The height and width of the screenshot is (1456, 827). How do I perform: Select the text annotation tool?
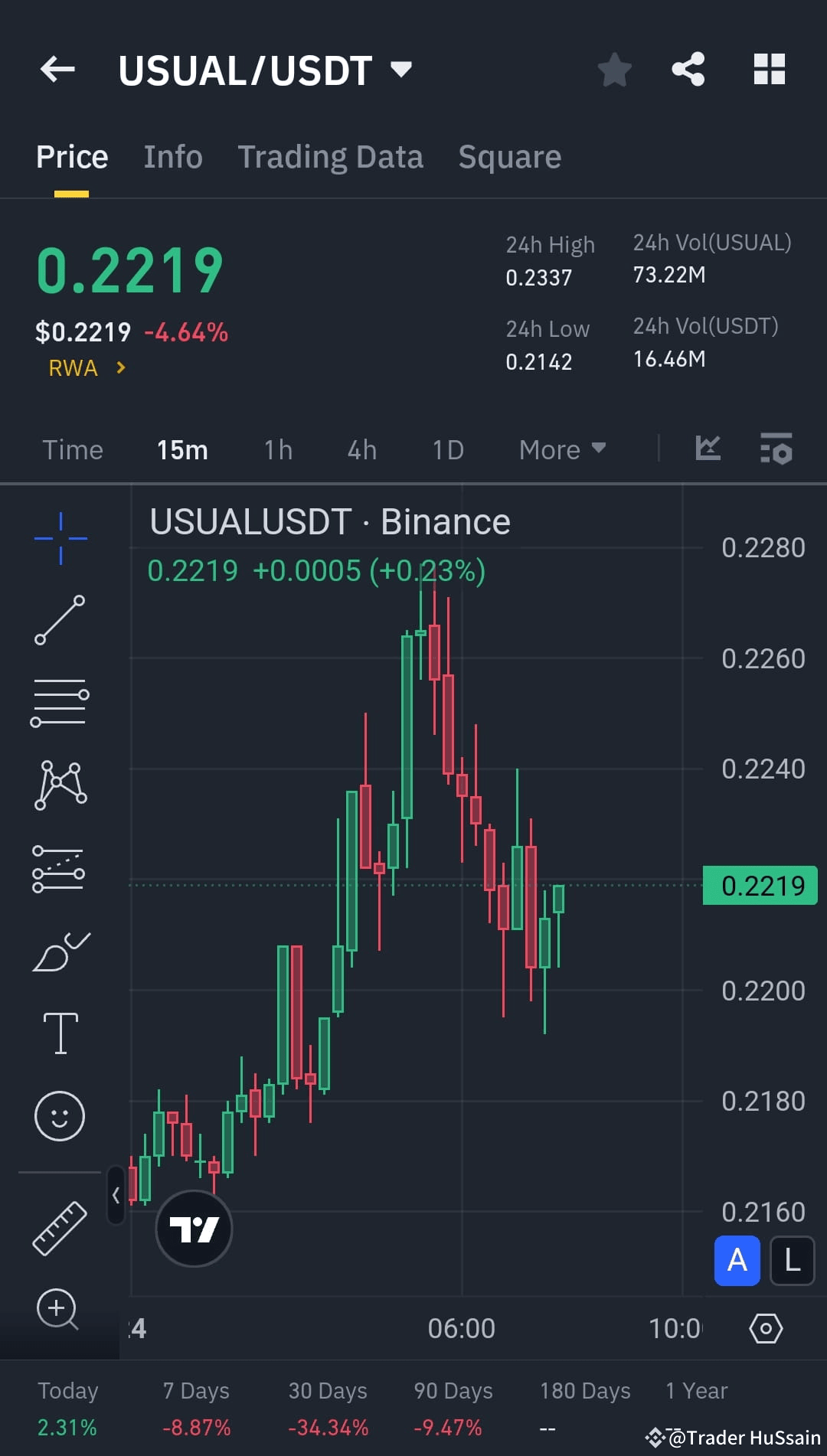coord(60,1032)
